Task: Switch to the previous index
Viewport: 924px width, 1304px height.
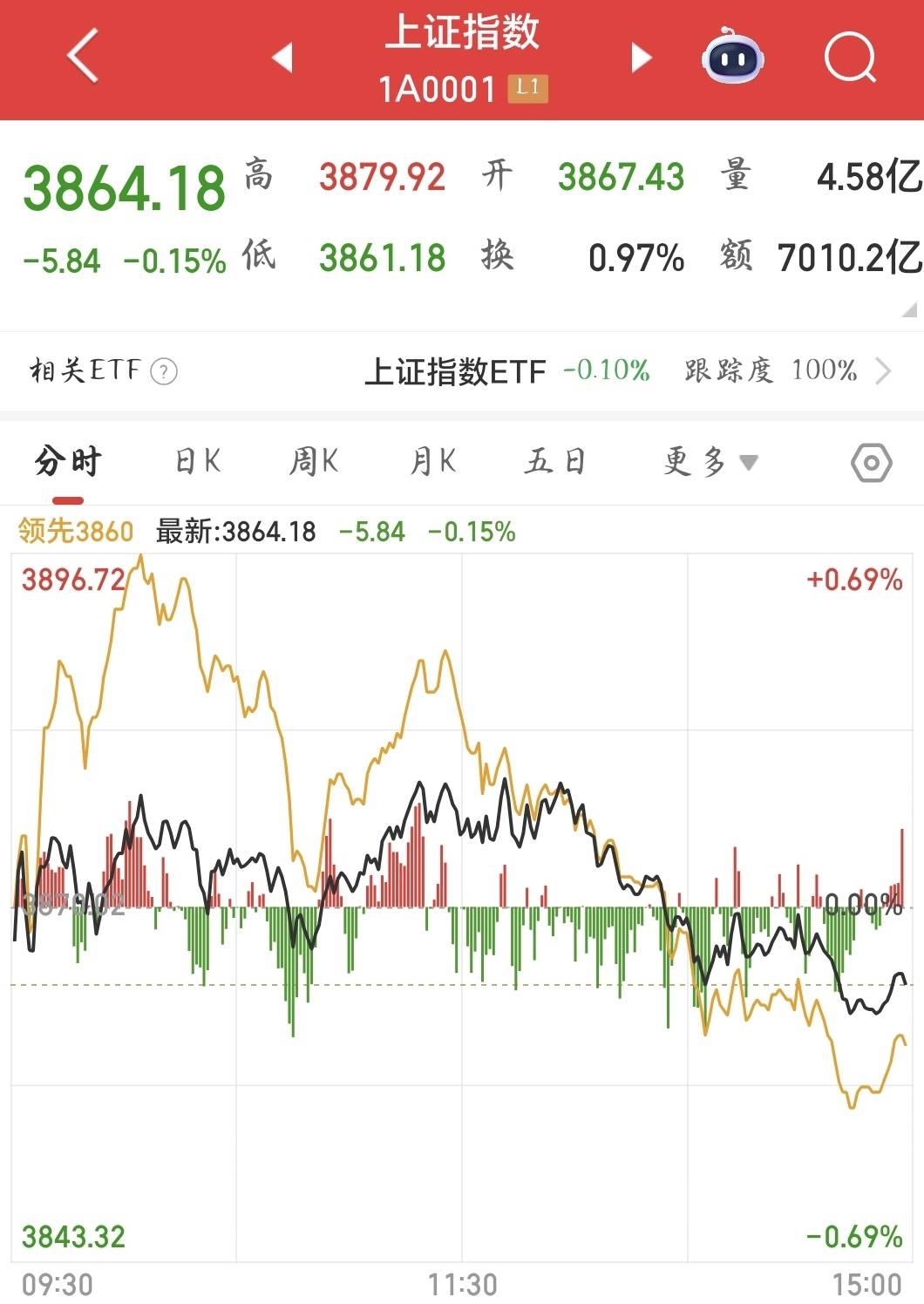Action: pos(282,58)
